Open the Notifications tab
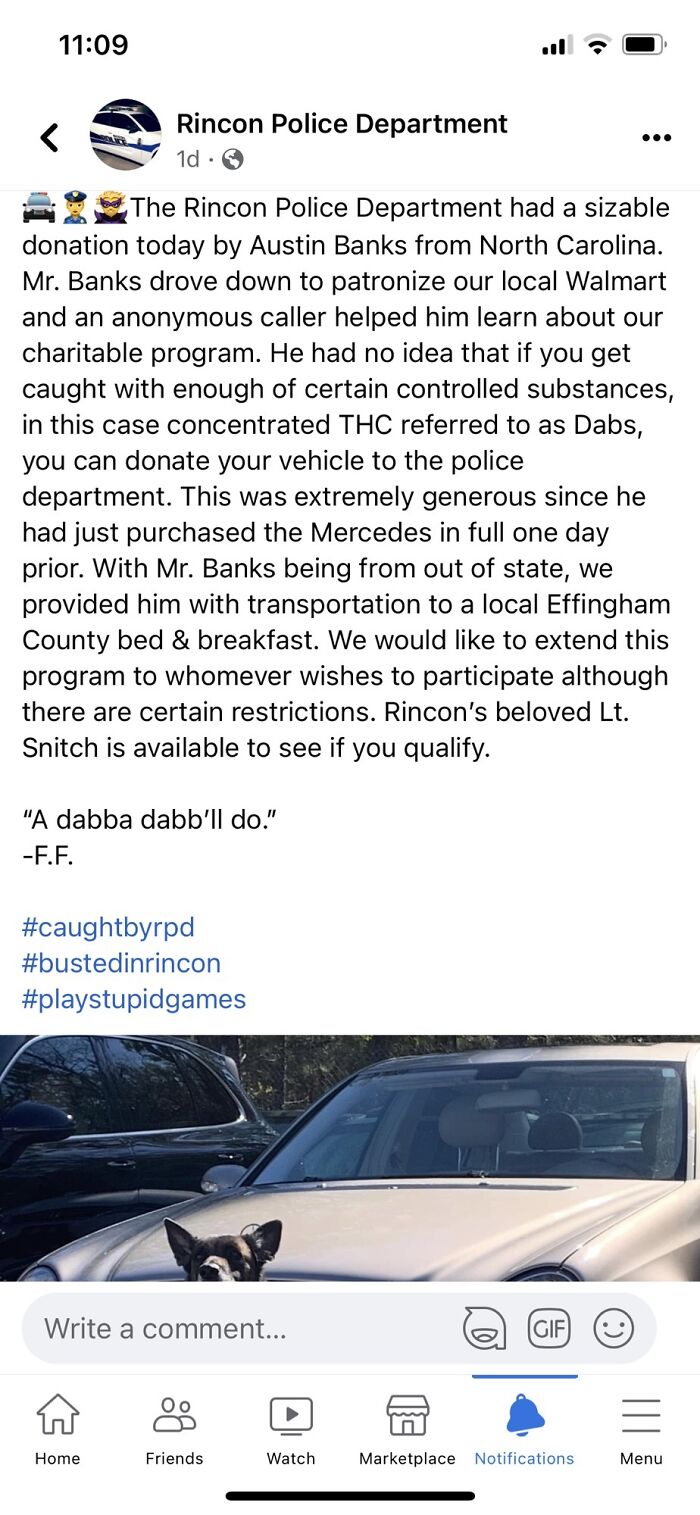Screen dimensions: 700x1515 click(524, 1430)
